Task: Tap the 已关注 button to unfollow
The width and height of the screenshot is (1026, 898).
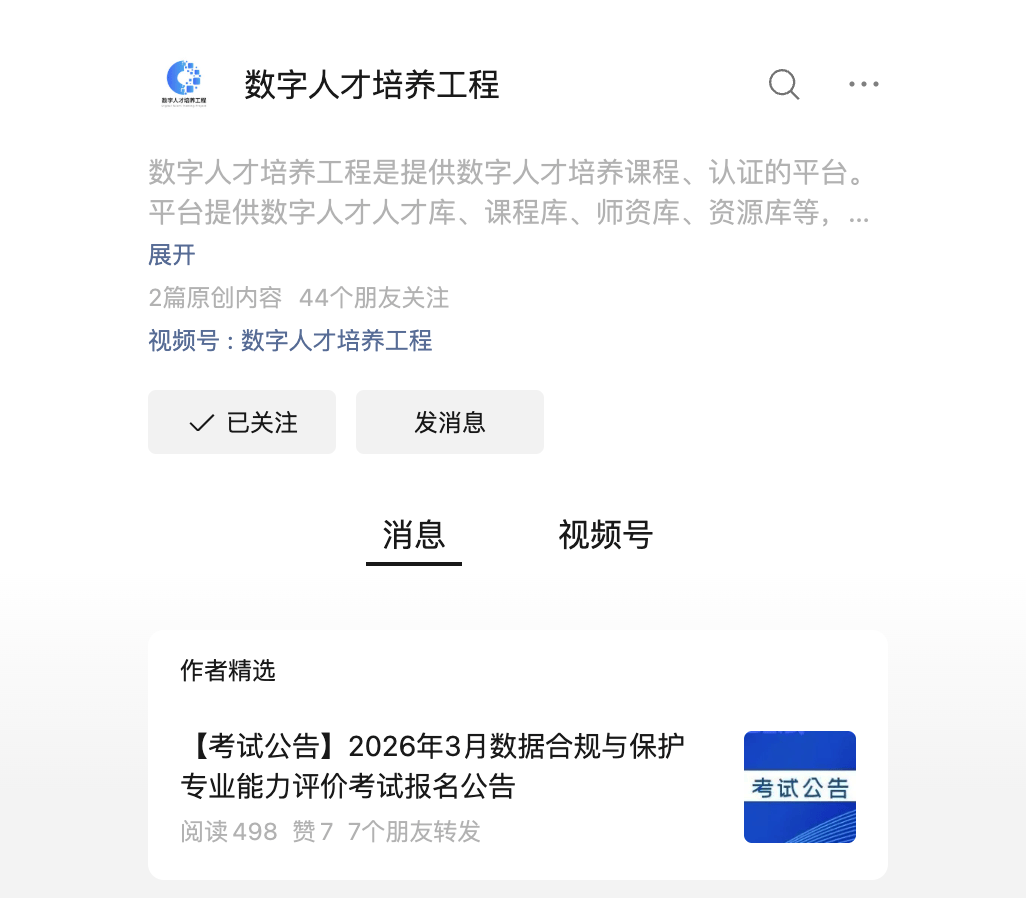Action: [x=242, y=422]
